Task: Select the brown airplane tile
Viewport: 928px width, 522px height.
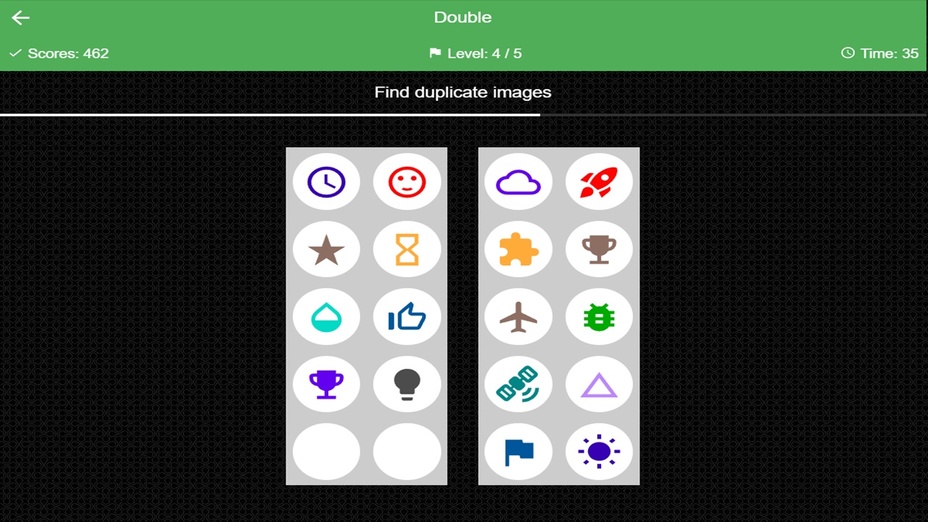Action: coord(518,317)
